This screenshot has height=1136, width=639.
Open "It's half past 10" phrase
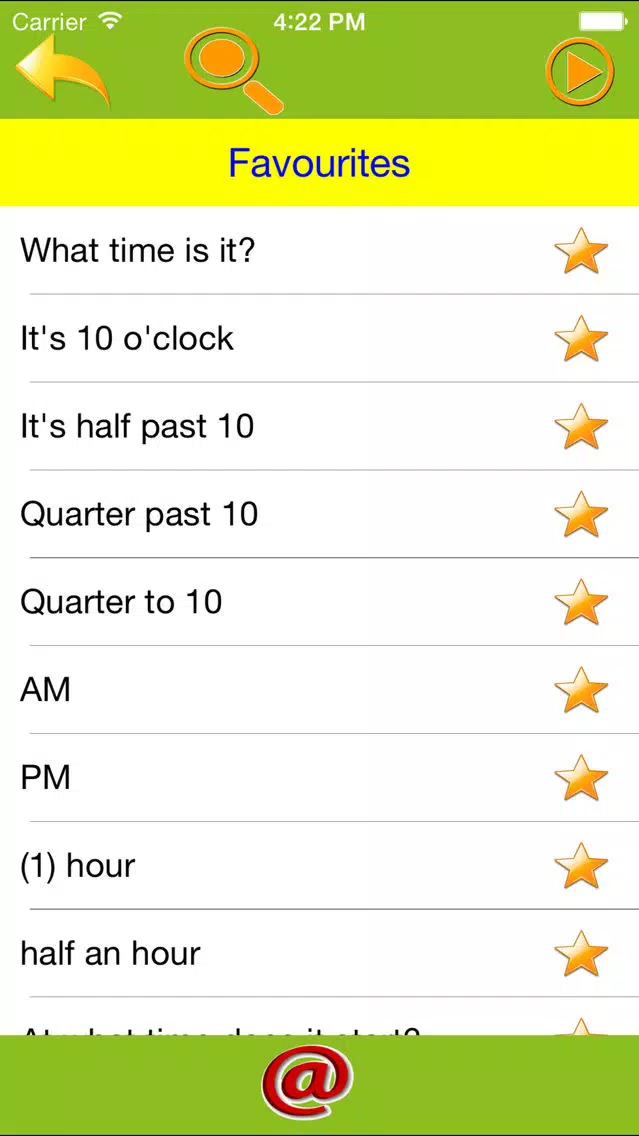pos(320,426)
